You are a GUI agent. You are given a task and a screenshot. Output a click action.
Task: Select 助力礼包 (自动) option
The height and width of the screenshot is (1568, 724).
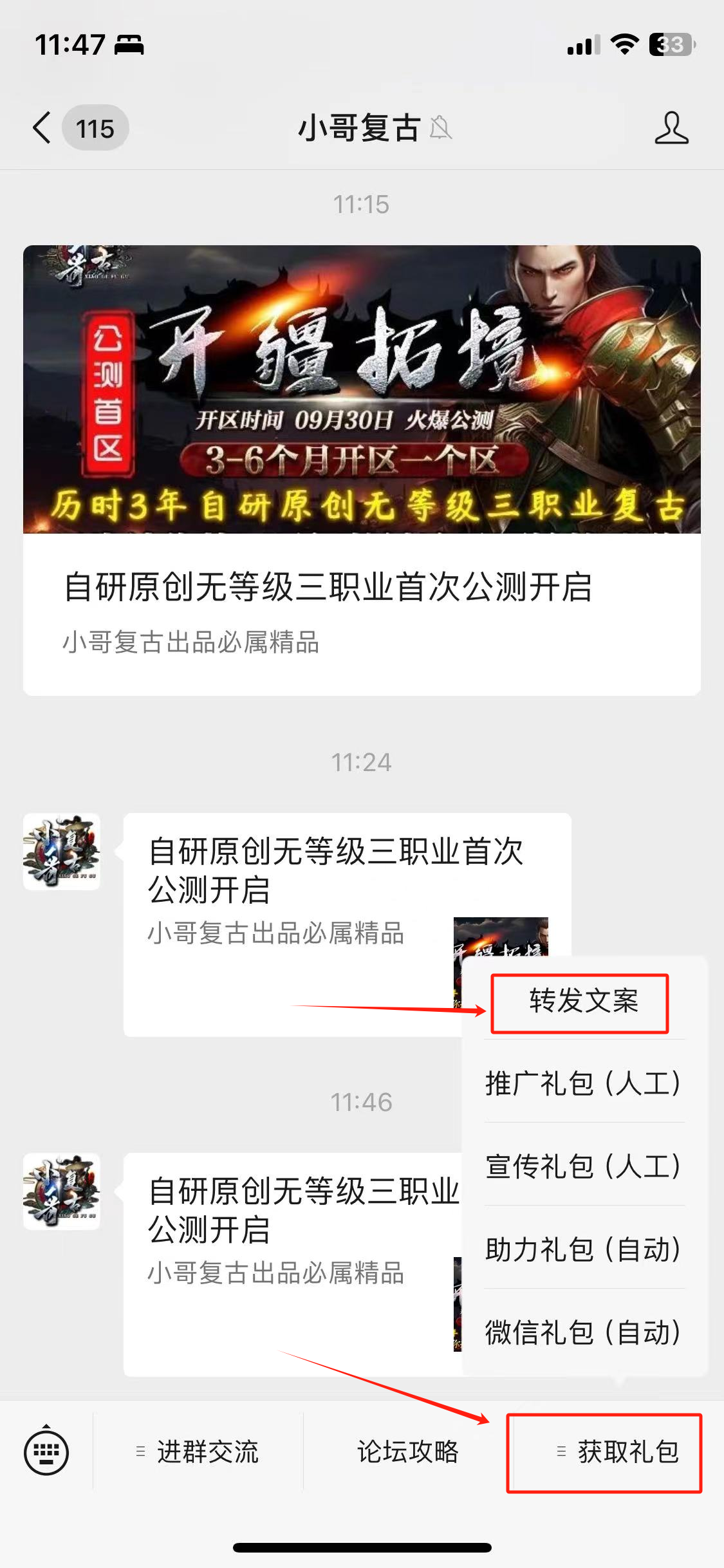click(583, 1249)
